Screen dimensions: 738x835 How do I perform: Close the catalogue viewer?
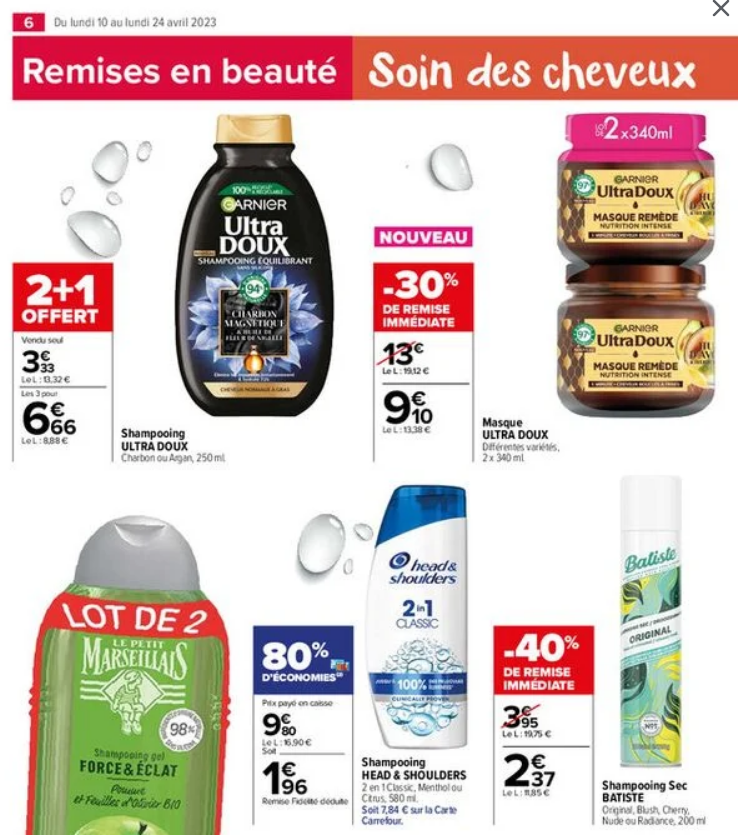coord(720,8)
